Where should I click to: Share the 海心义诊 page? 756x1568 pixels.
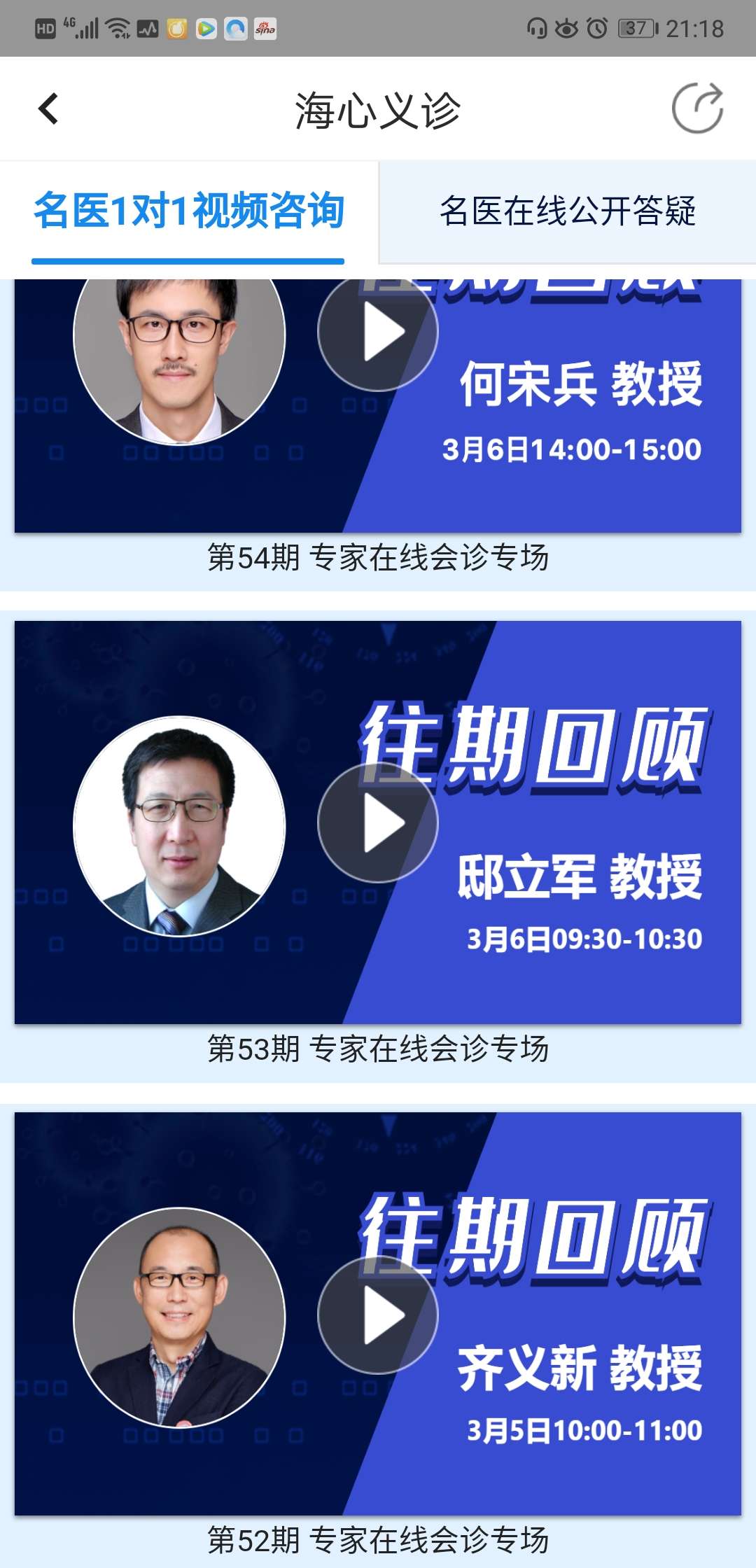[x=697, y=108]
